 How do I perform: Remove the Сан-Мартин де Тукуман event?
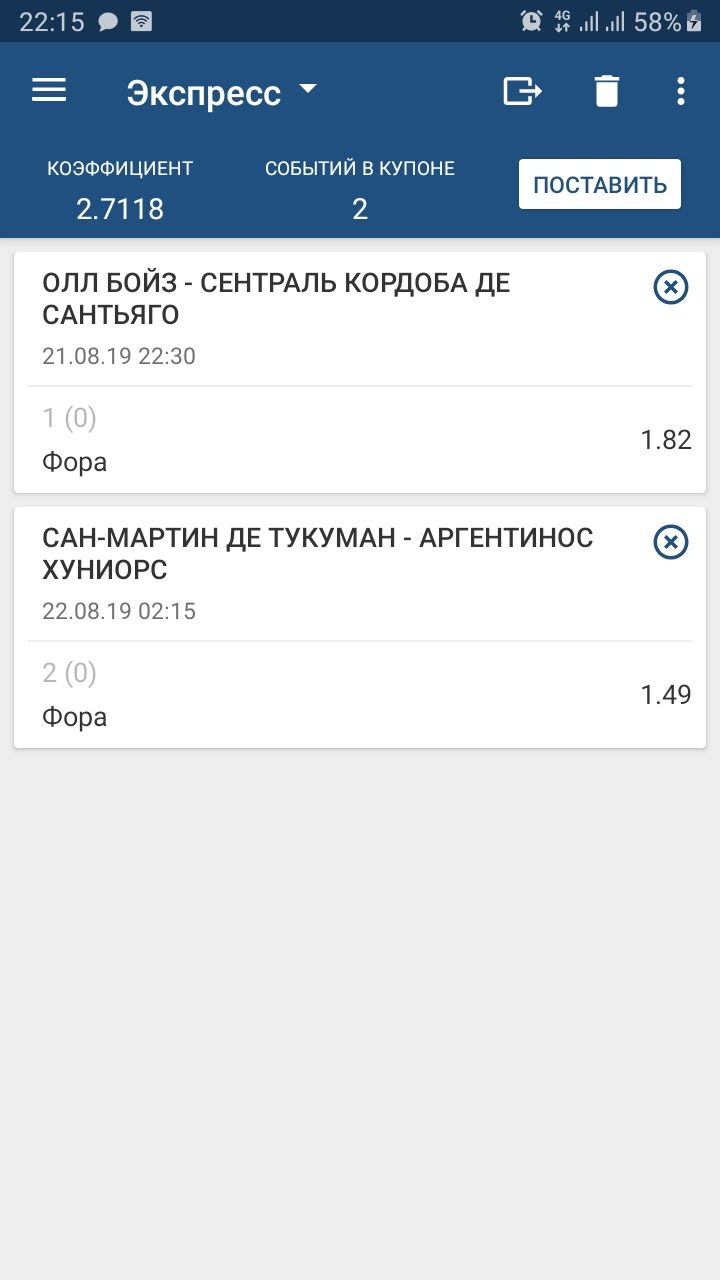tap(671, 543)
